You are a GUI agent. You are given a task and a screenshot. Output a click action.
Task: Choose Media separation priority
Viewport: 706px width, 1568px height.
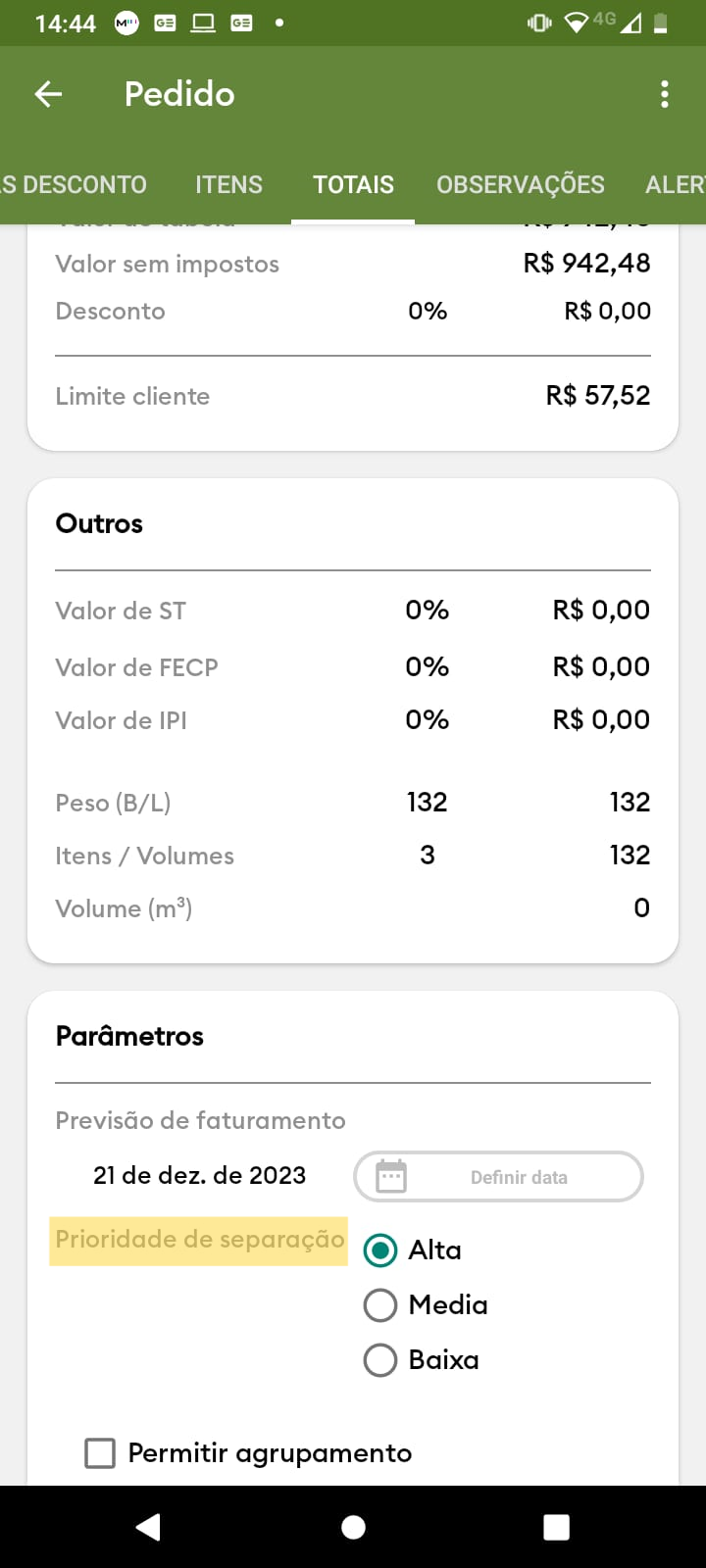(380, 1305)
